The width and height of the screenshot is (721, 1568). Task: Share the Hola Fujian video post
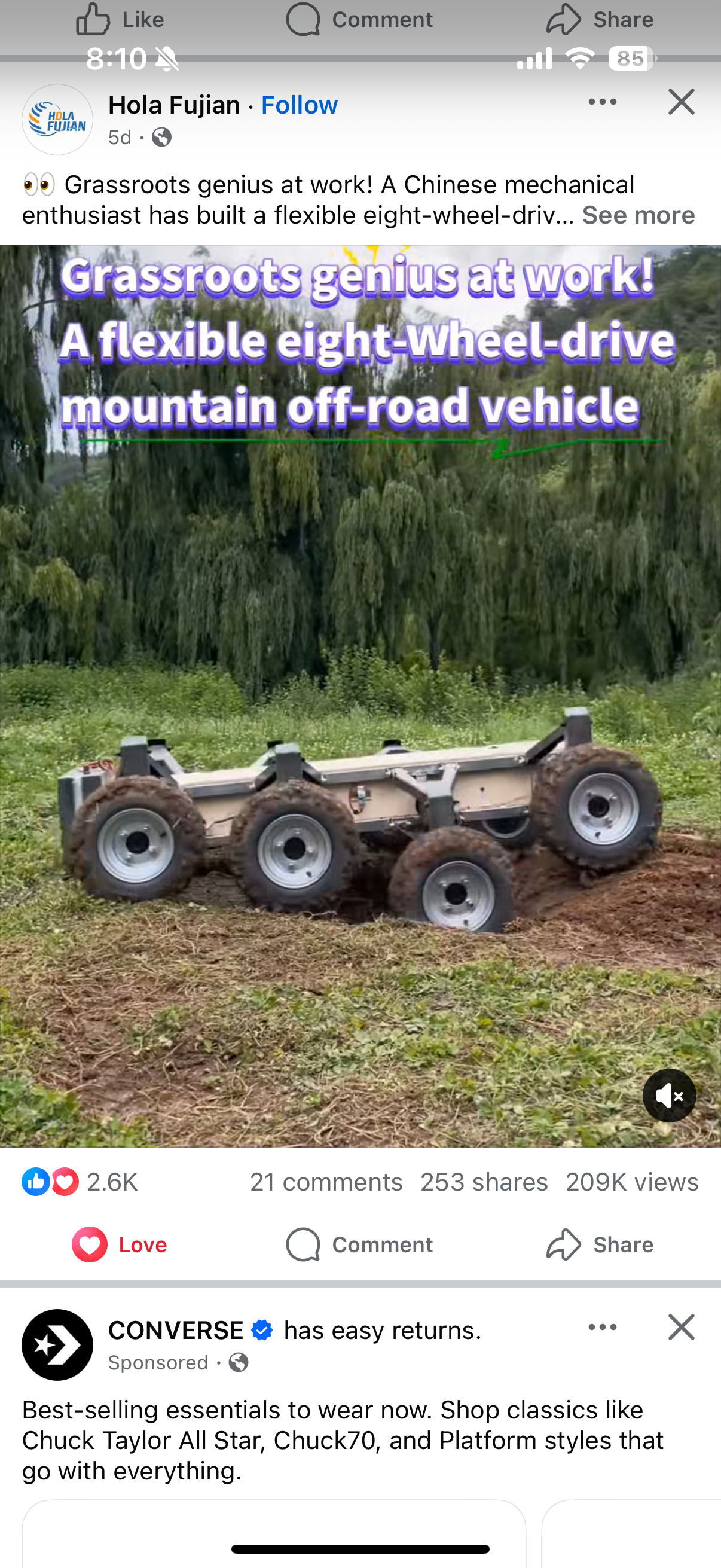pyautogui.click(x=599, y=1245)
